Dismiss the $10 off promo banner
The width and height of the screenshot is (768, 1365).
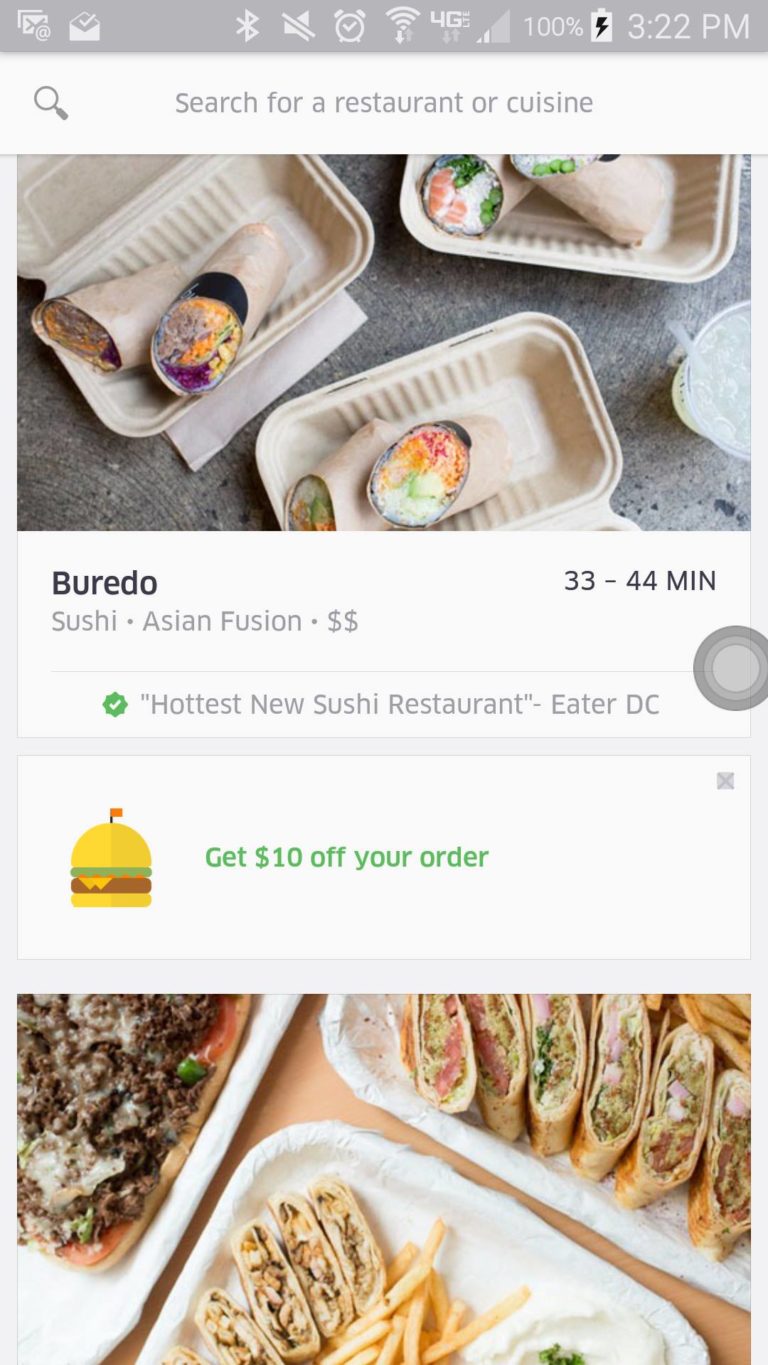pyautogui.click(x=725, y=781)
